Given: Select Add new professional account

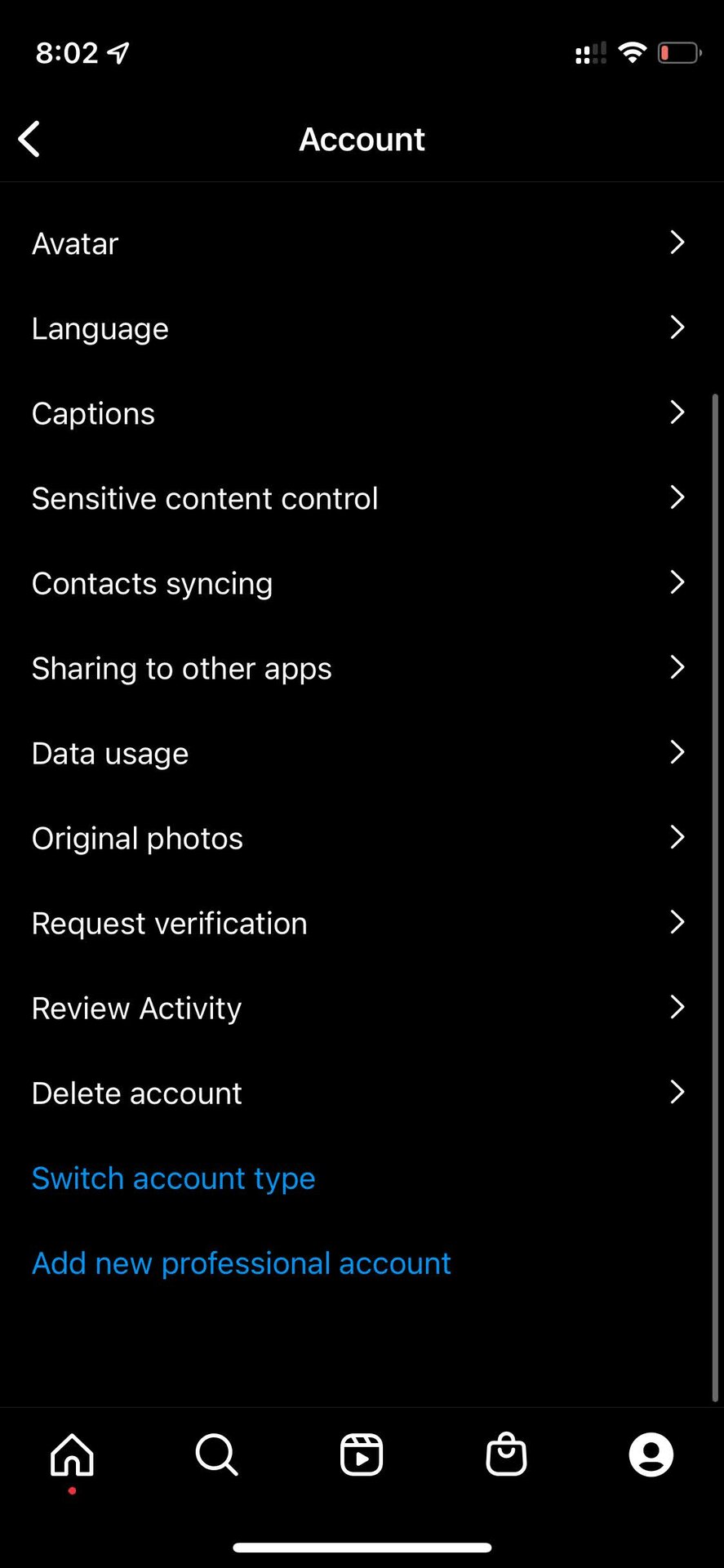Looking at the screenshot, I should (x=241, y=1263).
